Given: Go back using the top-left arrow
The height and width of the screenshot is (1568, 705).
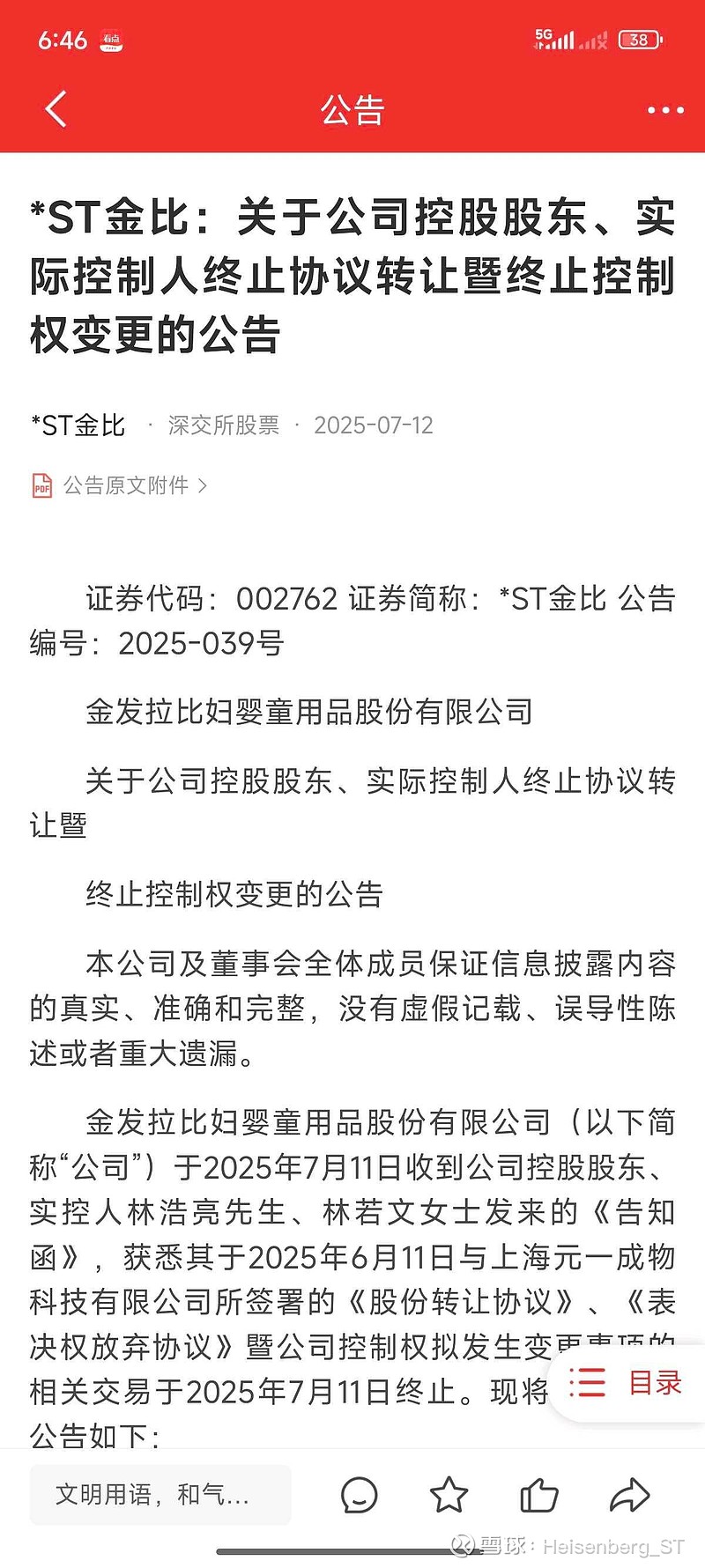Looking at the screenshot, I should coord(56,110).
